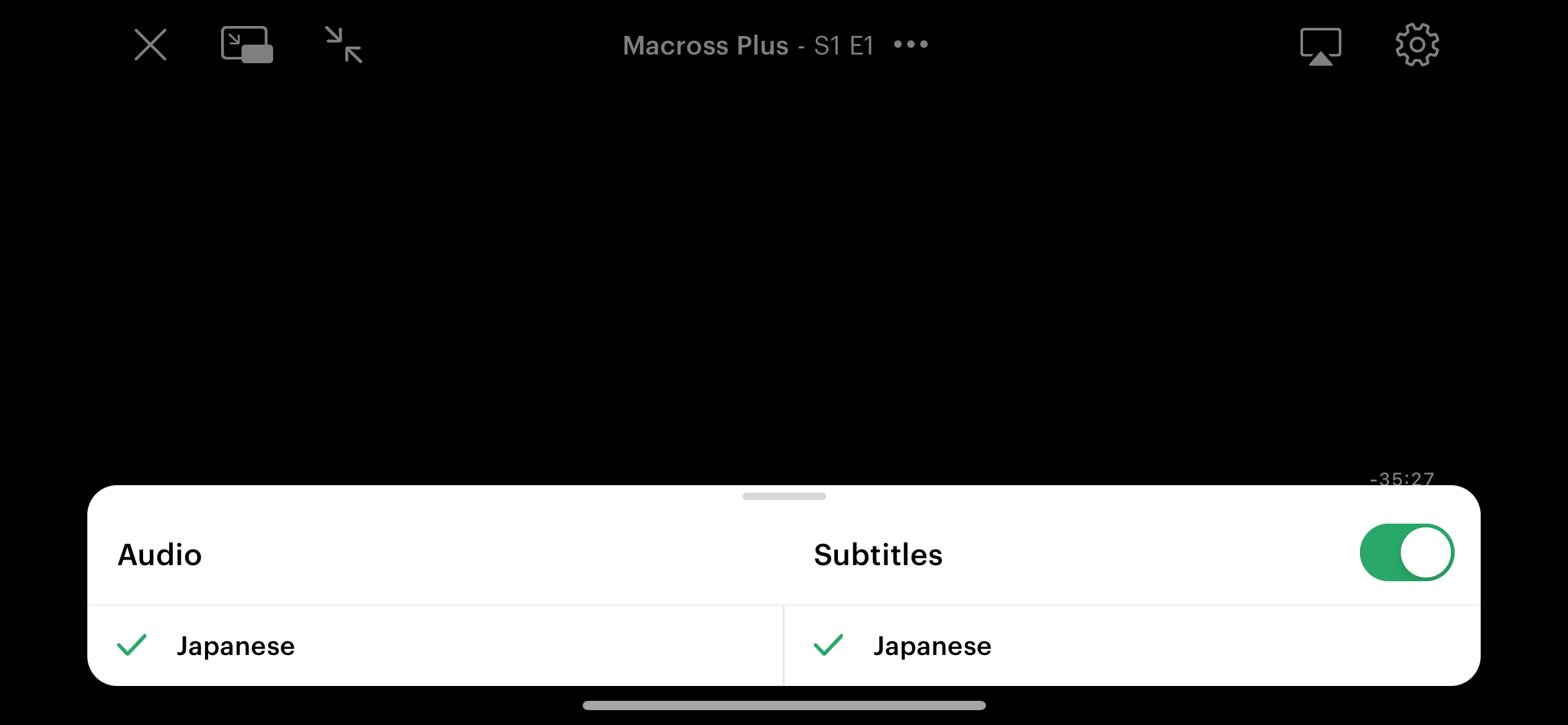Select Japanese audio track

click(235, 646)
